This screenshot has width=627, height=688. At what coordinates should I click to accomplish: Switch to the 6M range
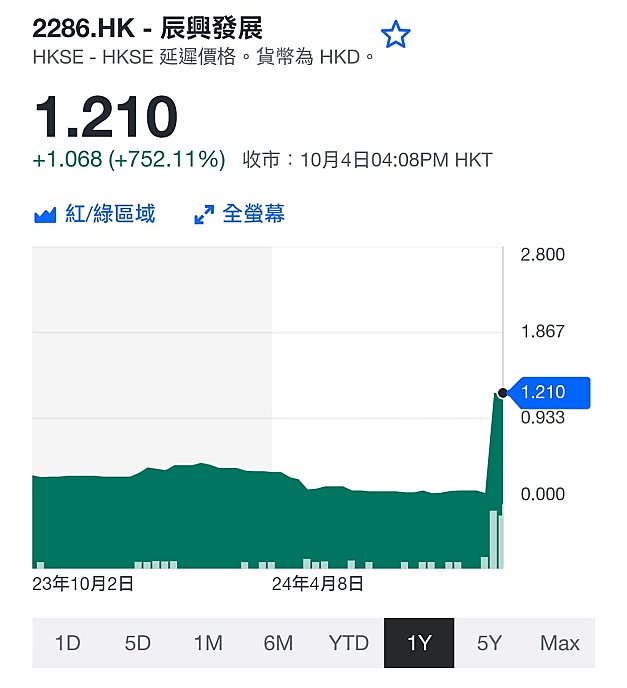[278, 643]
